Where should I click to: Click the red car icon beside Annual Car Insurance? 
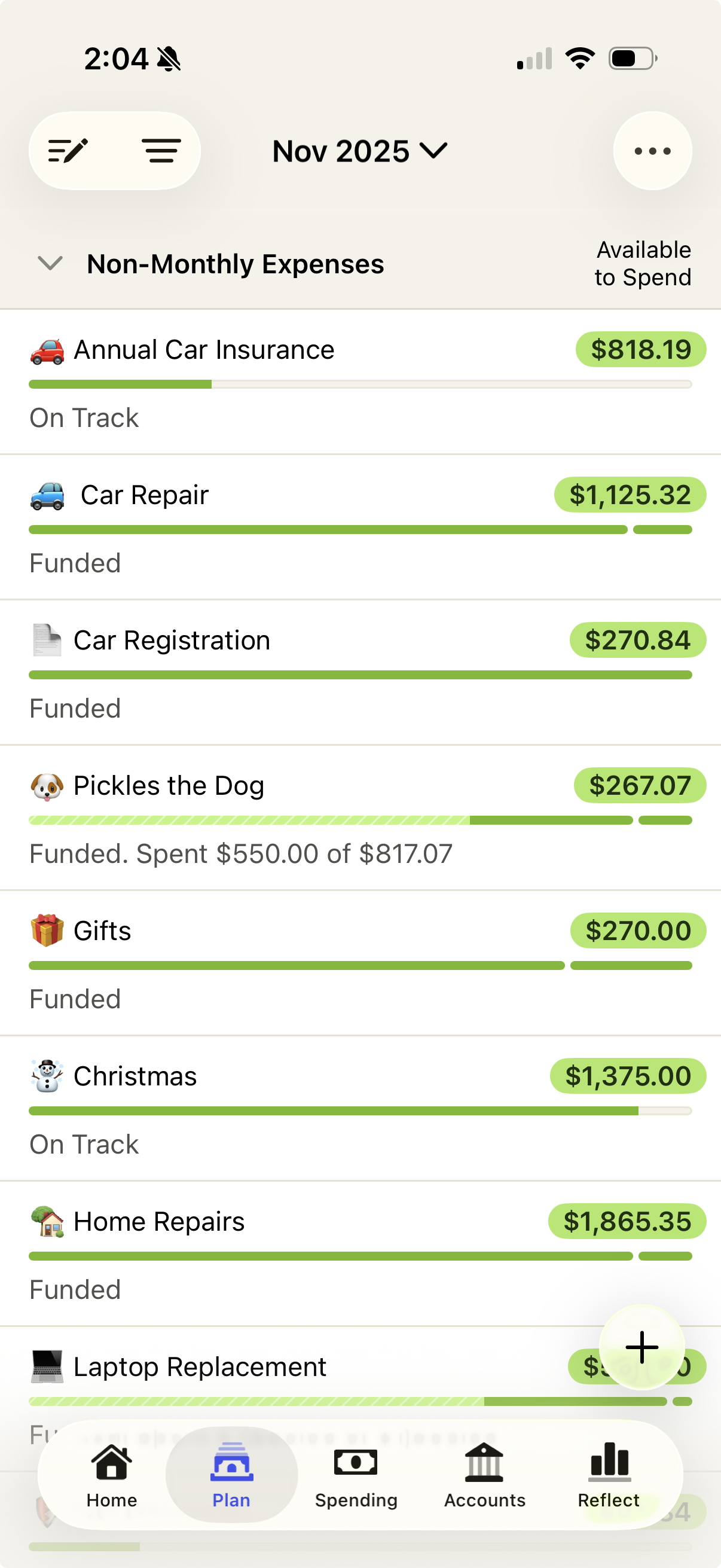[48, 349]
